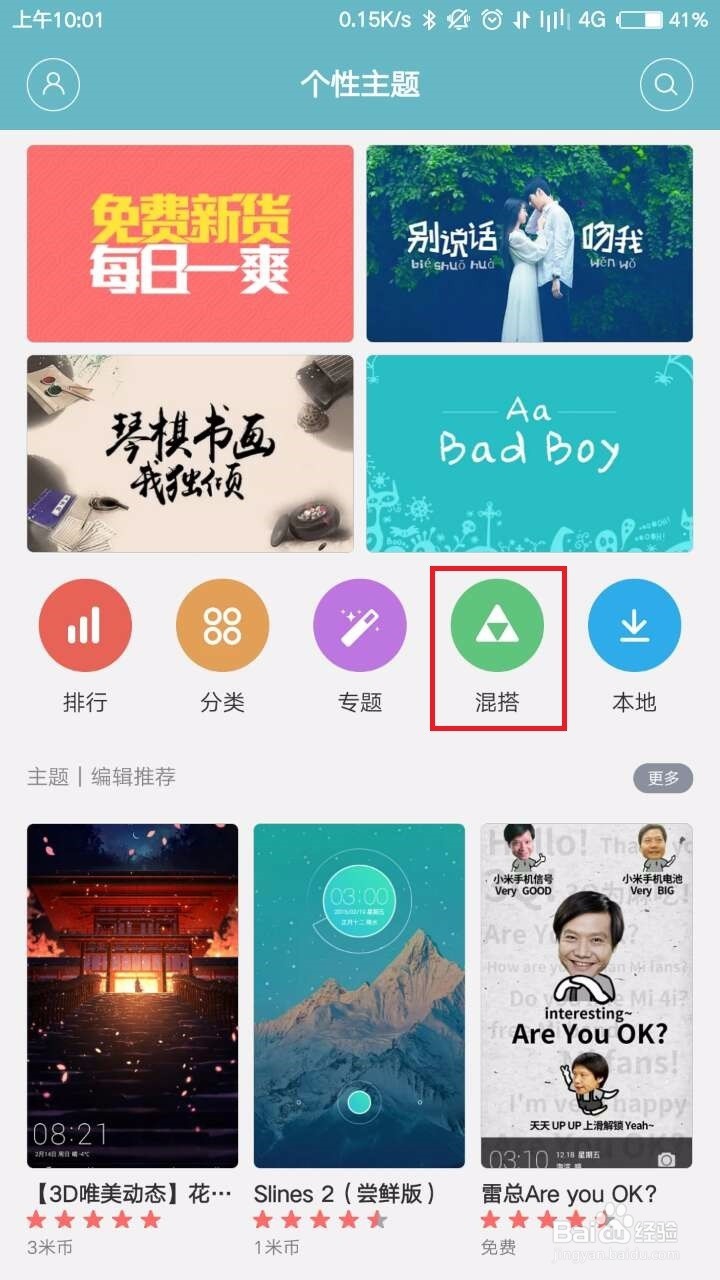
Task: Select the 分类 categories icon
Action: click(223, 624)
